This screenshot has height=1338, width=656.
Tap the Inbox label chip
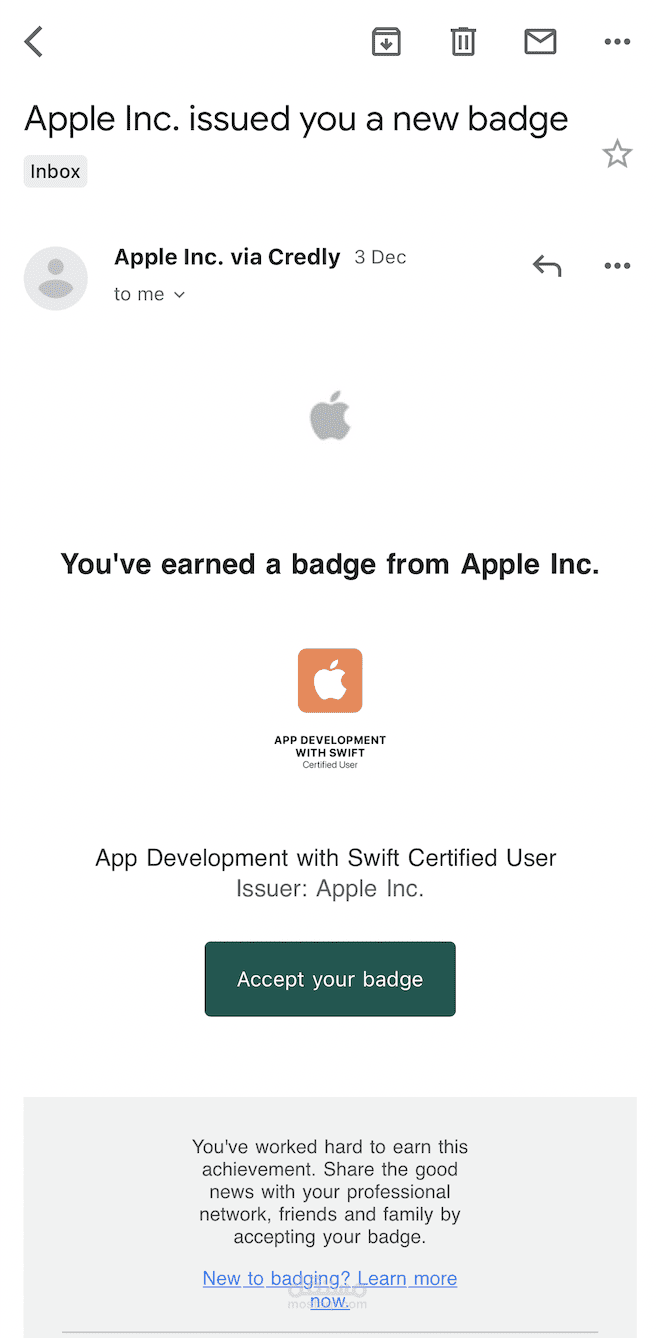pos(55,171)
